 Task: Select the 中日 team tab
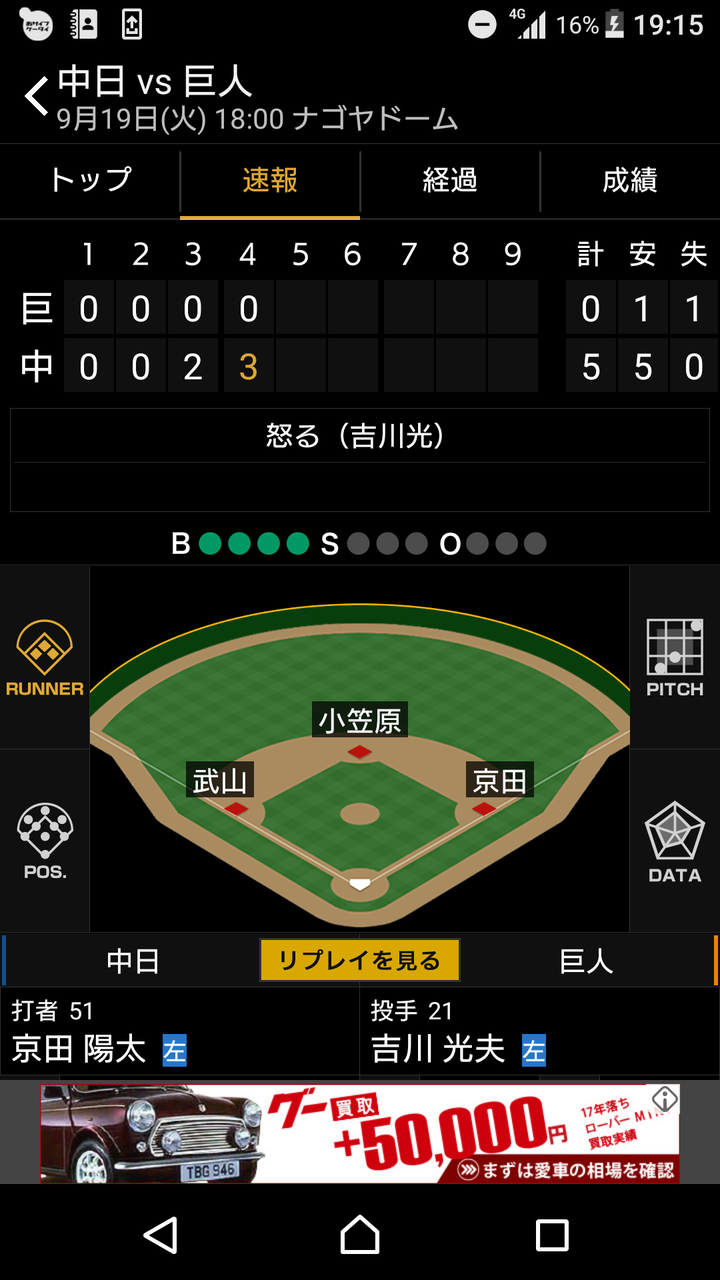133,961
